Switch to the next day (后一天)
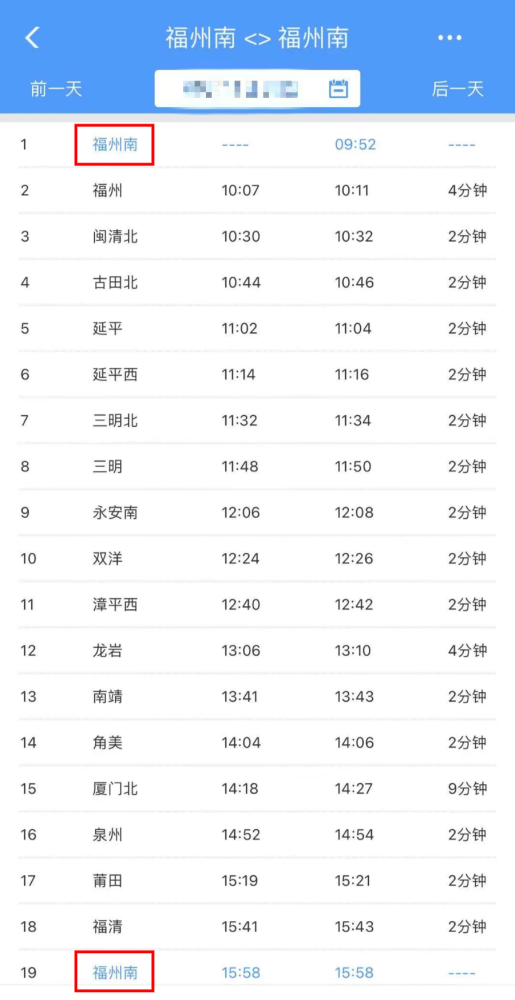The width and height of the screenshot is (515, 1000). point(458,89)
